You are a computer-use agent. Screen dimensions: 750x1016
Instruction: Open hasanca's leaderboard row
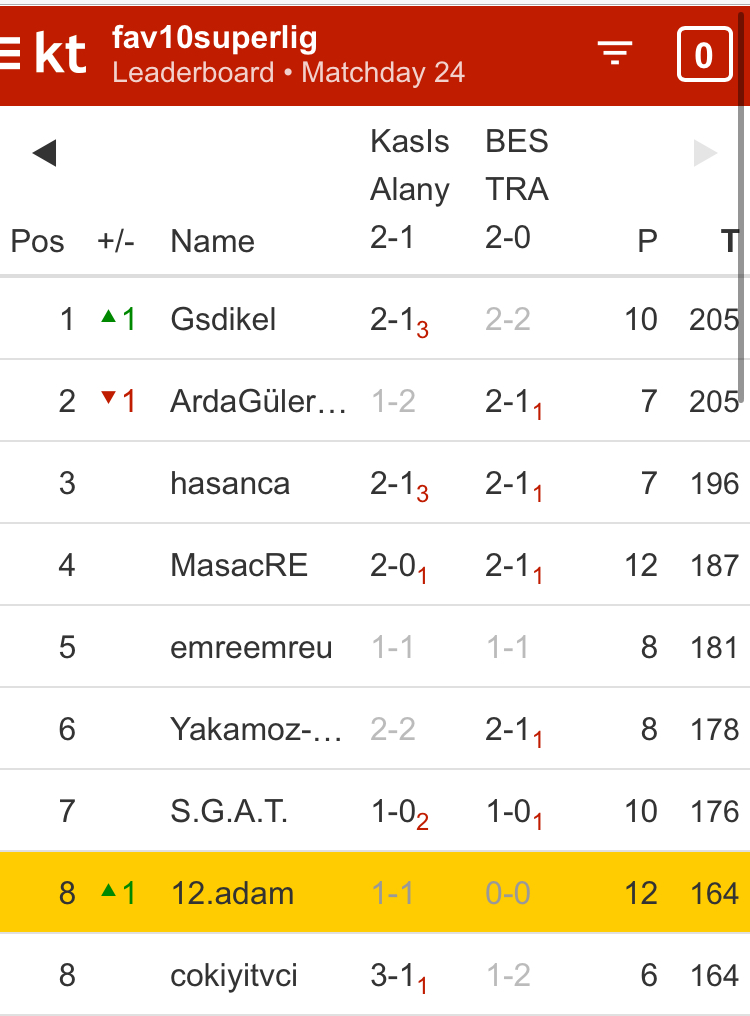pyautogui.click(x=230, y=484)
